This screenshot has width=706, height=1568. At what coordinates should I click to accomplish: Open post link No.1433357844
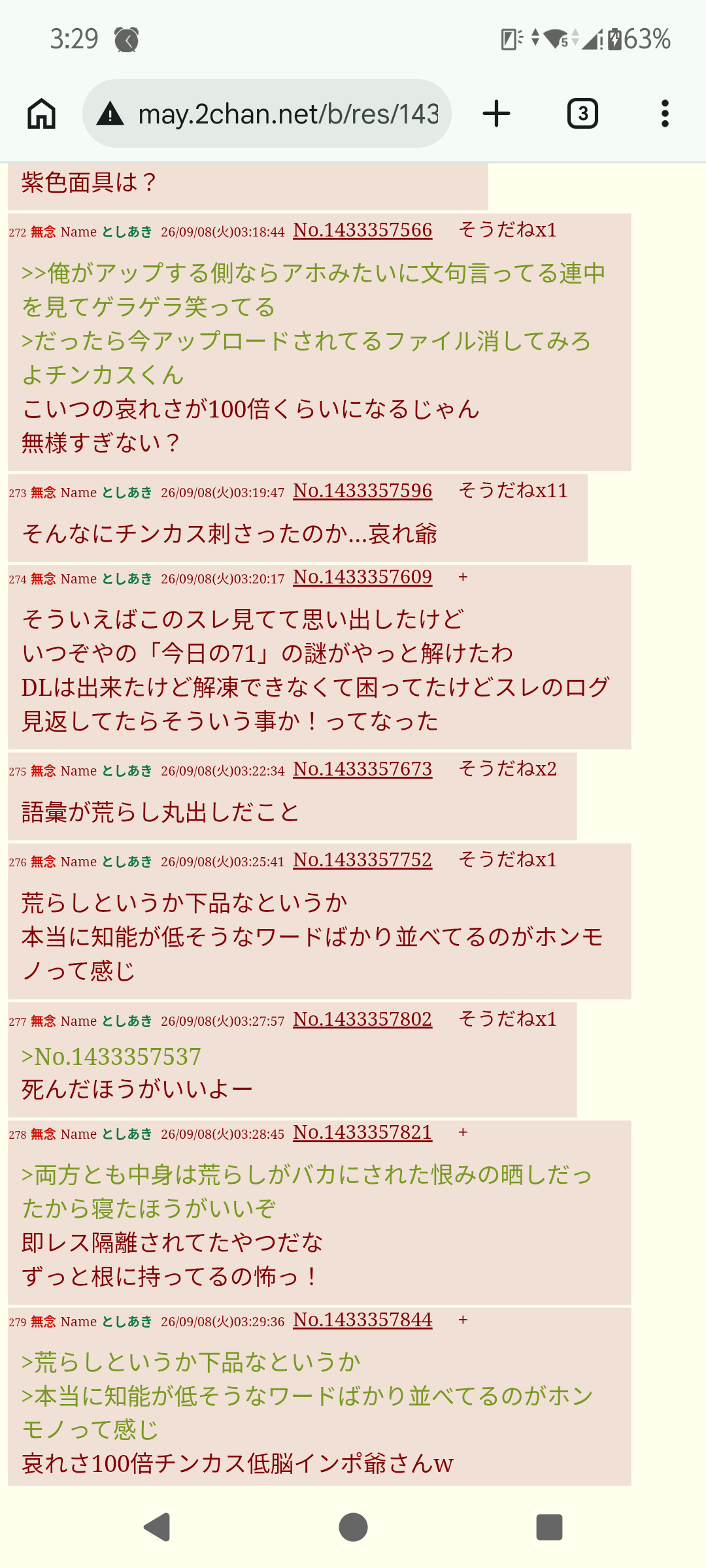click(363, 1320)
